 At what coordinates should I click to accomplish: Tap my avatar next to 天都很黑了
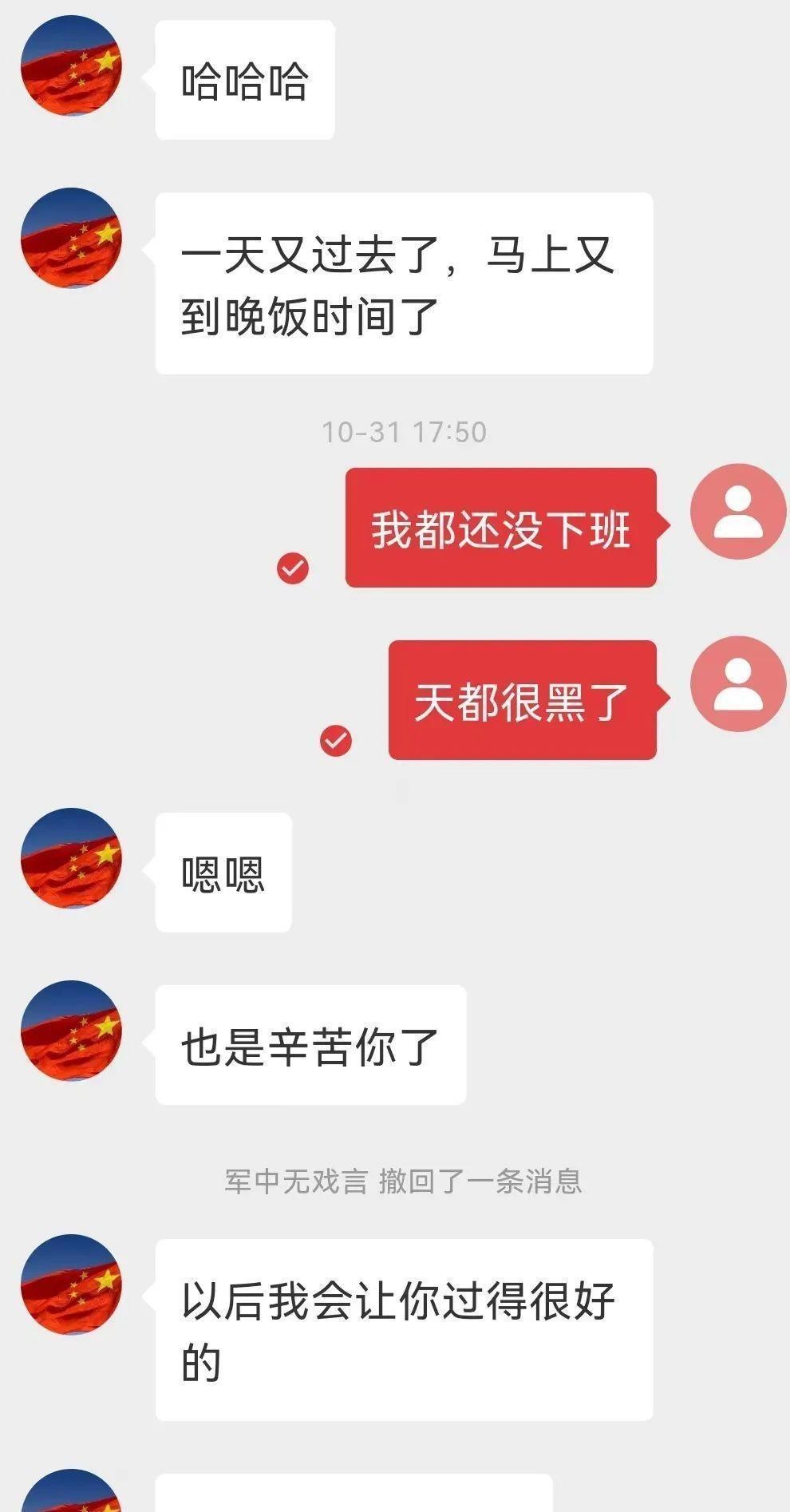tap(738, 684)
